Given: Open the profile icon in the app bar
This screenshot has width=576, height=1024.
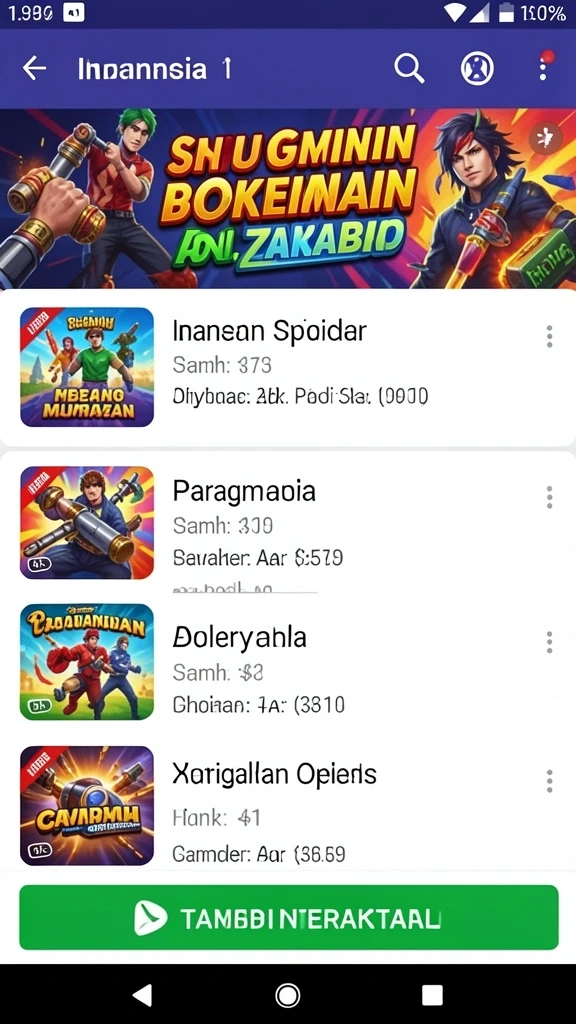Looking at the screenshot, I should 477,68.
